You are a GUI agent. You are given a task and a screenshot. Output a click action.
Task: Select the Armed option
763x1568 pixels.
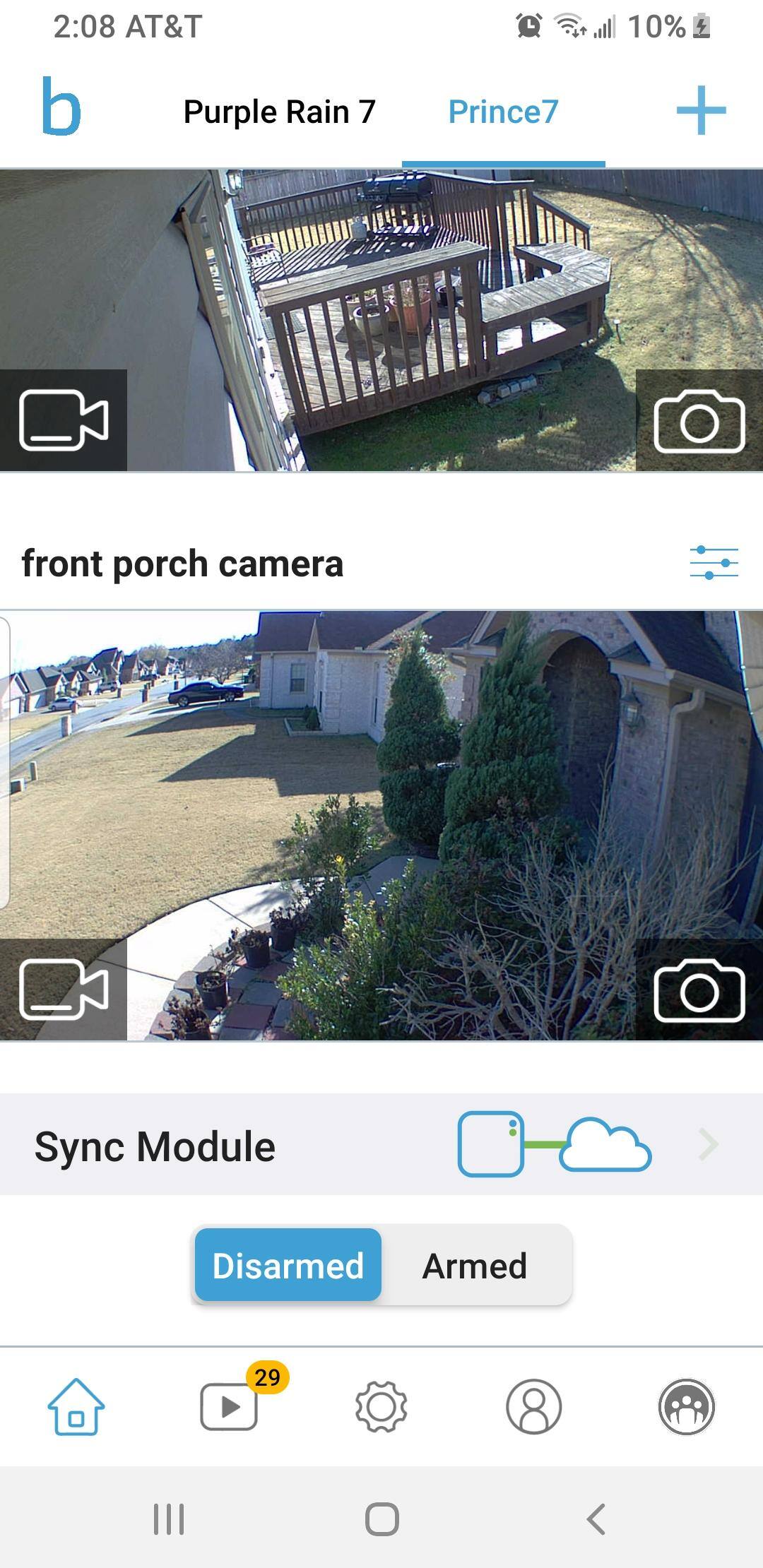pyautogui.click(x=475, y=1266)
